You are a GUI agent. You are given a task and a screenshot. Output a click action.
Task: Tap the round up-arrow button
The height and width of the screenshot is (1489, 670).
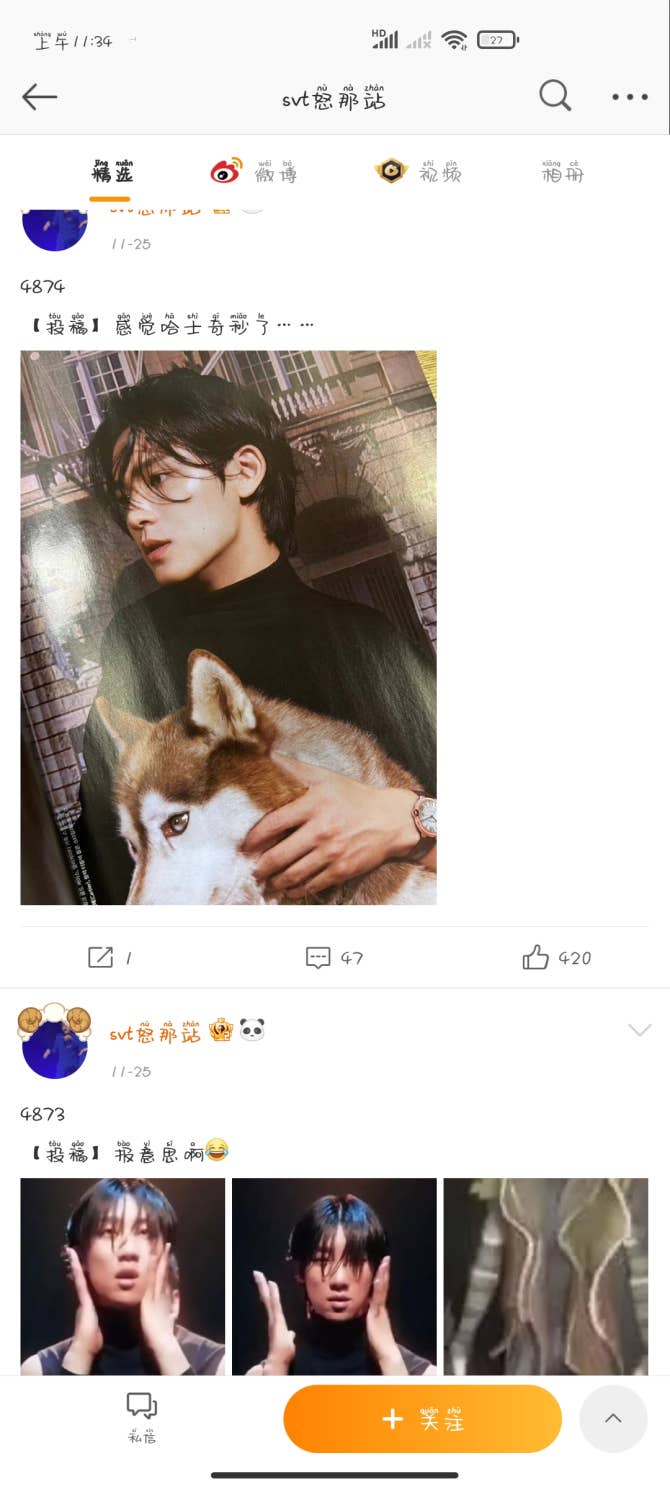[613, 1418]
